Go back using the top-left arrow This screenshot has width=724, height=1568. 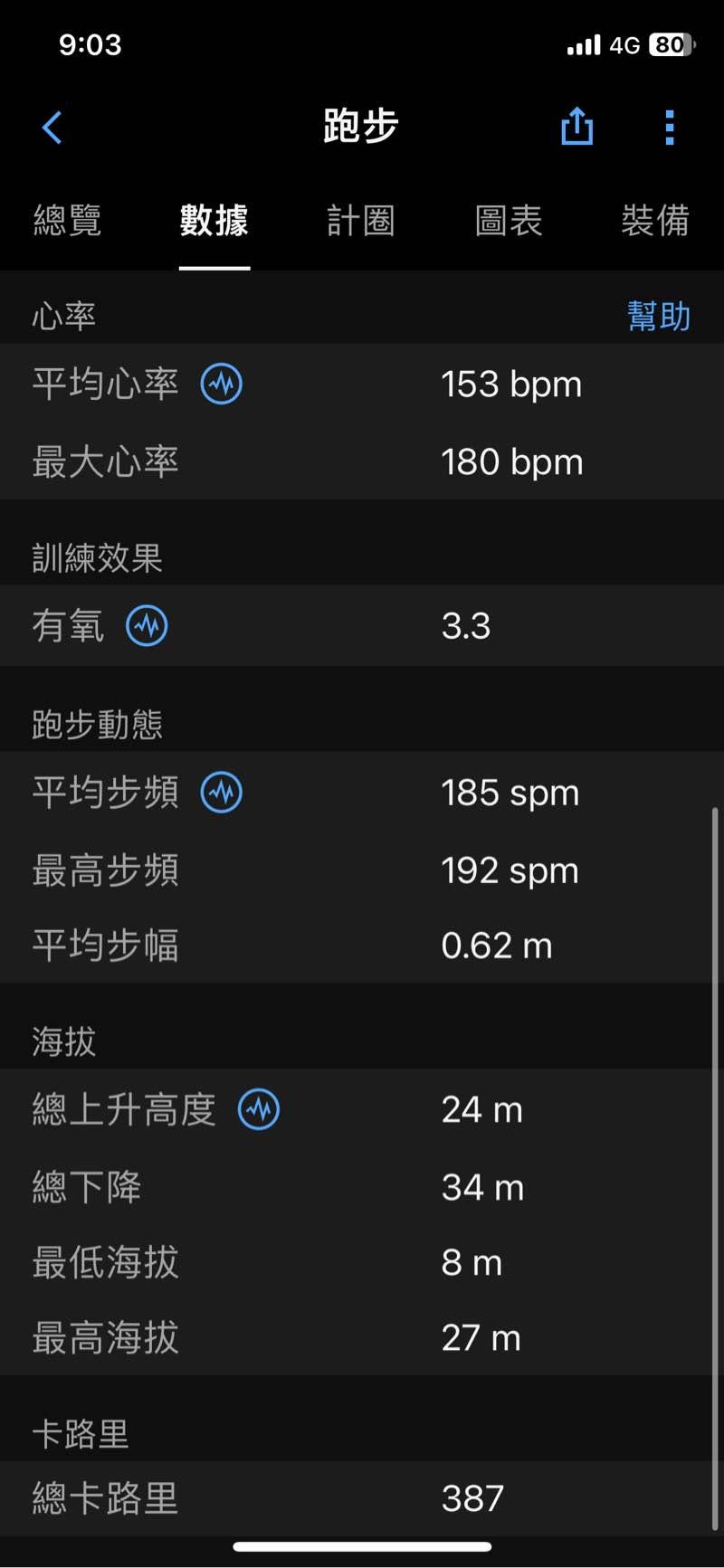(52, 128)
